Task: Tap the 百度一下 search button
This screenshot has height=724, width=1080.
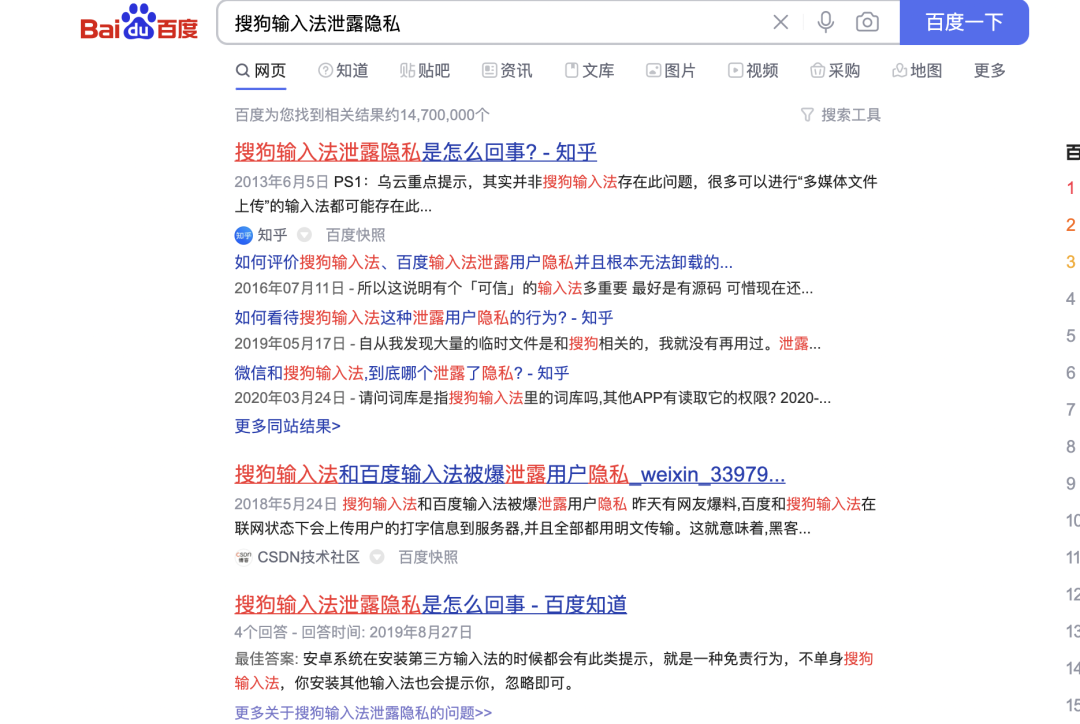Action: [963, 22]
